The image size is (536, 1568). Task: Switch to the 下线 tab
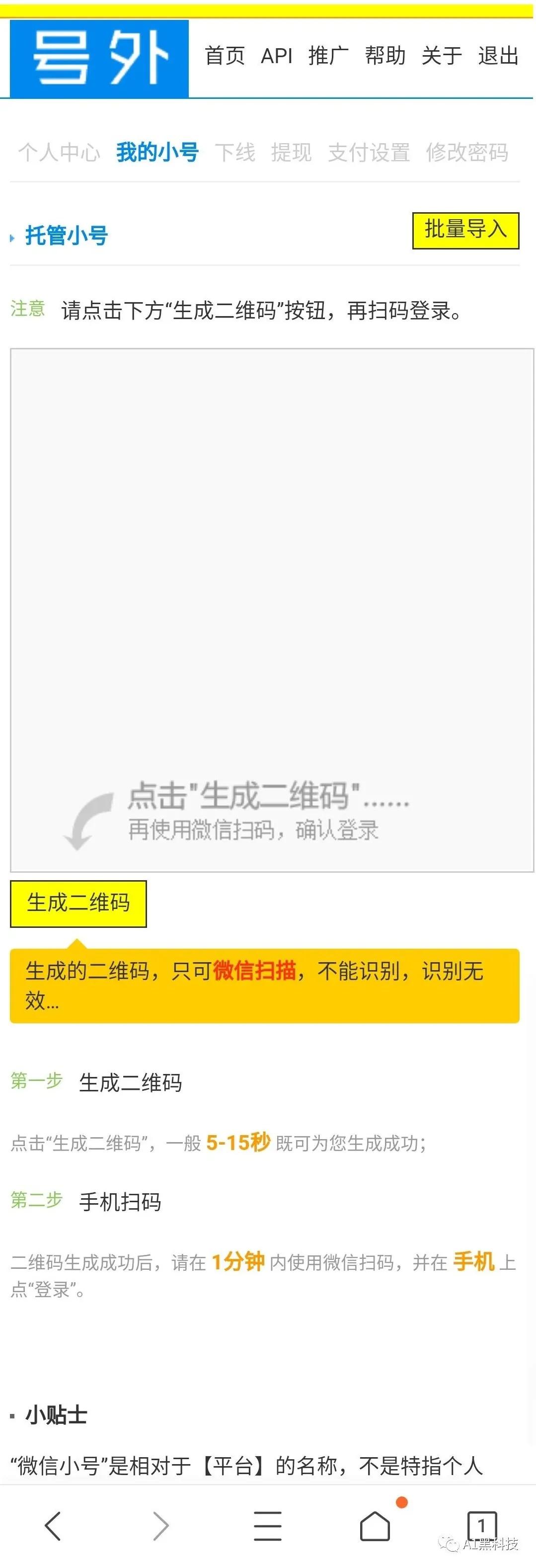click(x=236, y=153)
